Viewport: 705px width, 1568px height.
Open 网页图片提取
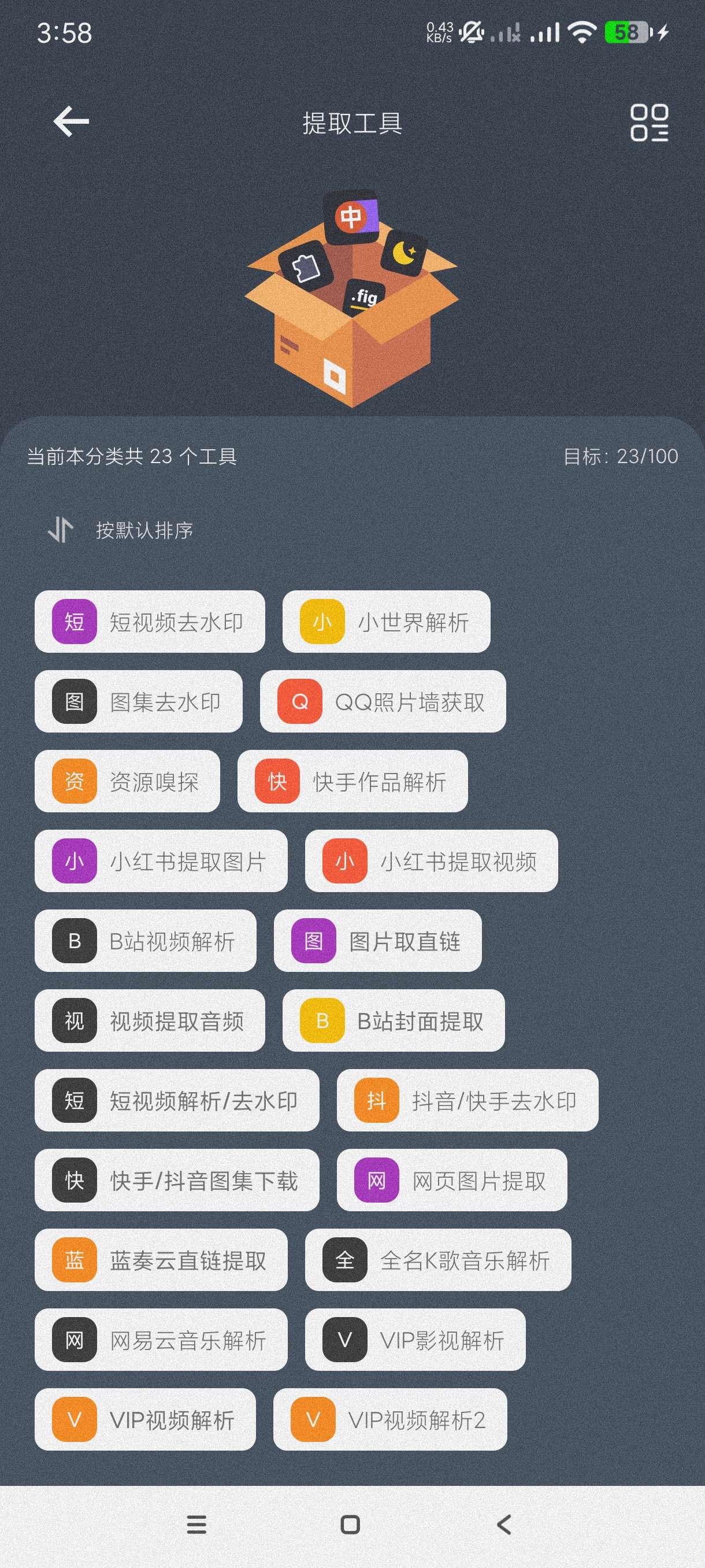(452, 1179)
